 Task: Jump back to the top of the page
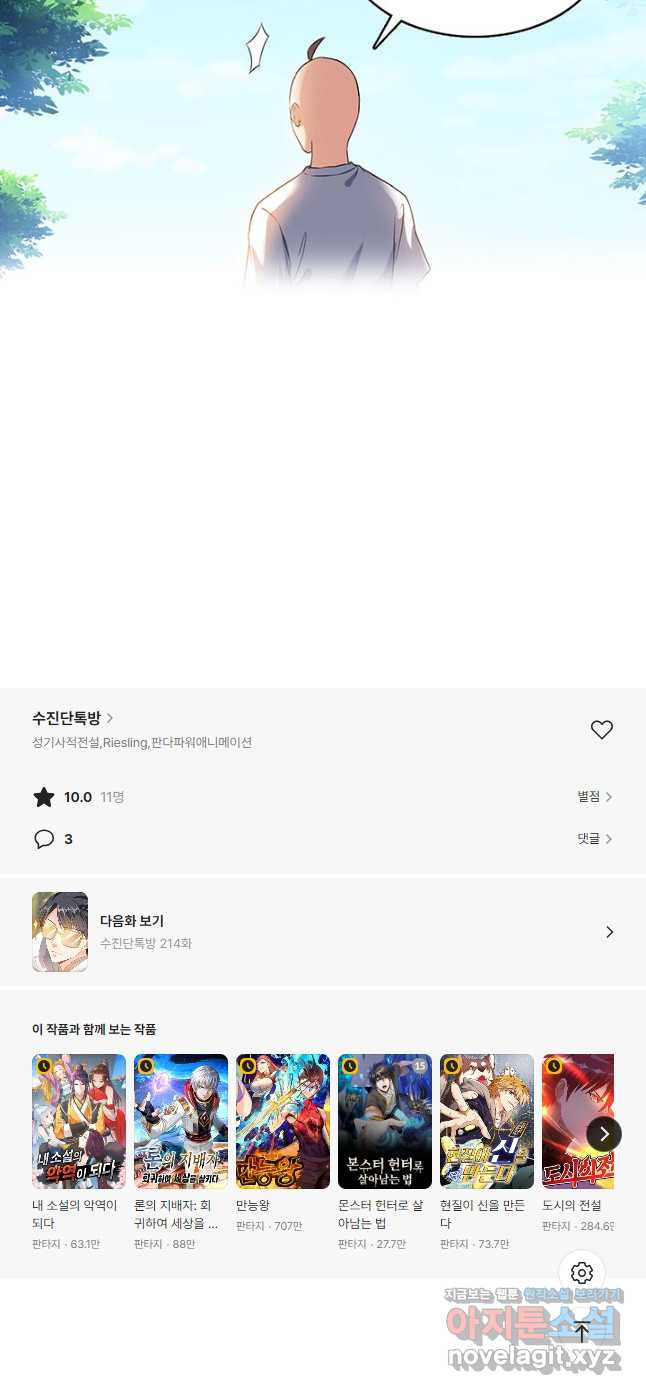pyautogui.click(x=582, y=1332)
